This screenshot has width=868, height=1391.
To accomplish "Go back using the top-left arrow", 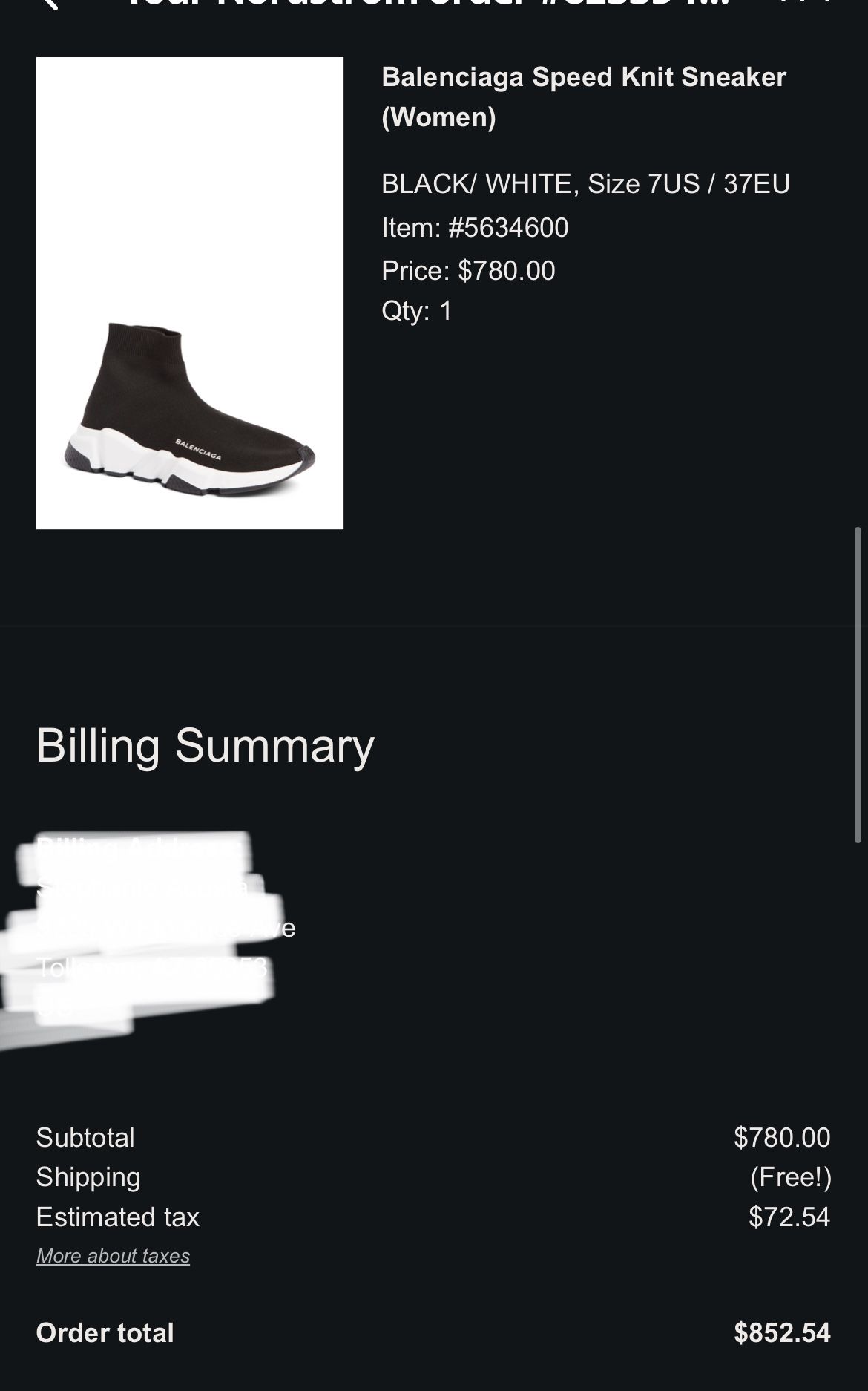I will (x=49, y=4).
